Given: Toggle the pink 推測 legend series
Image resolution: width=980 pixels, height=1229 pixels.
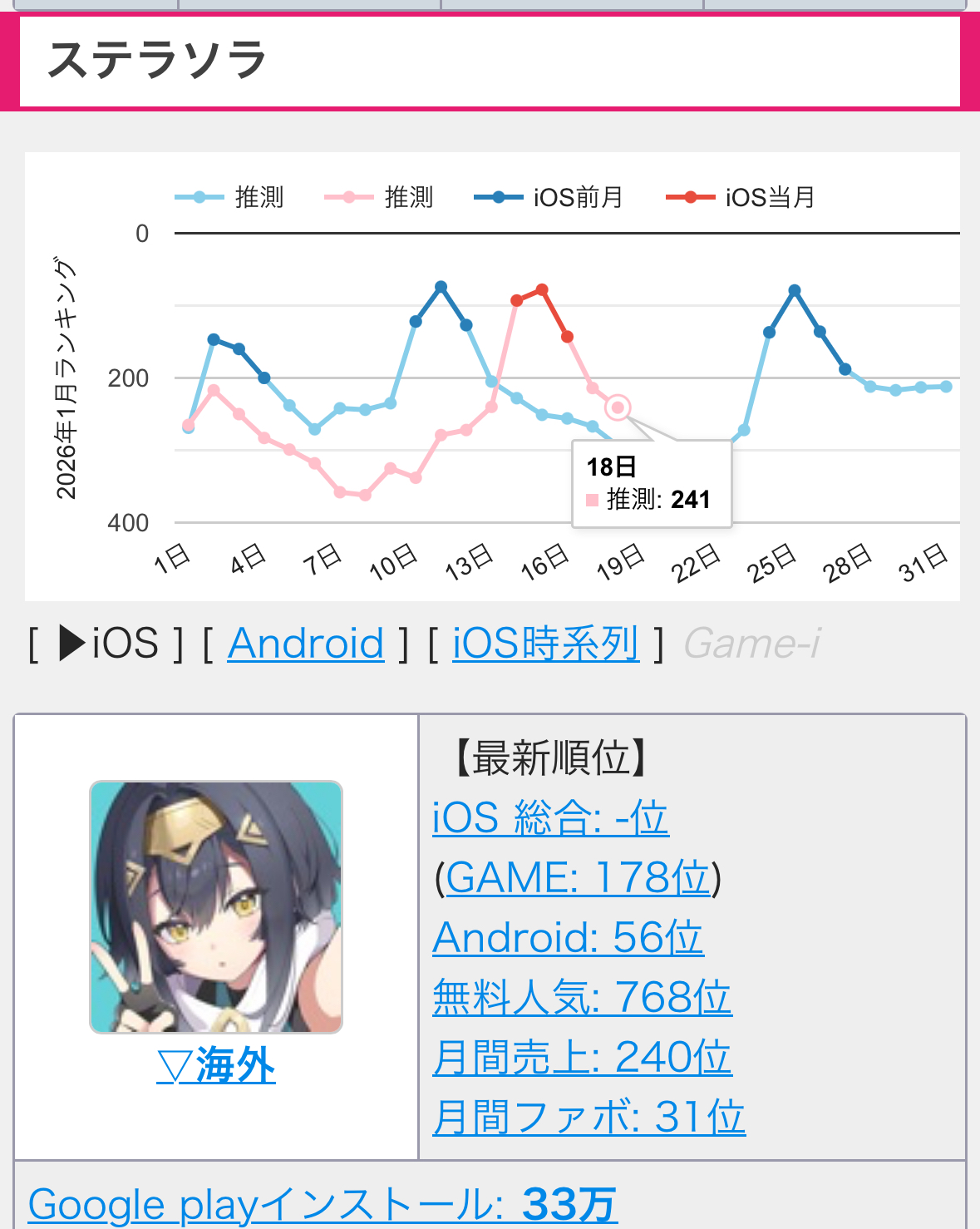Looking at the screenshot, I should click(379, 197).
